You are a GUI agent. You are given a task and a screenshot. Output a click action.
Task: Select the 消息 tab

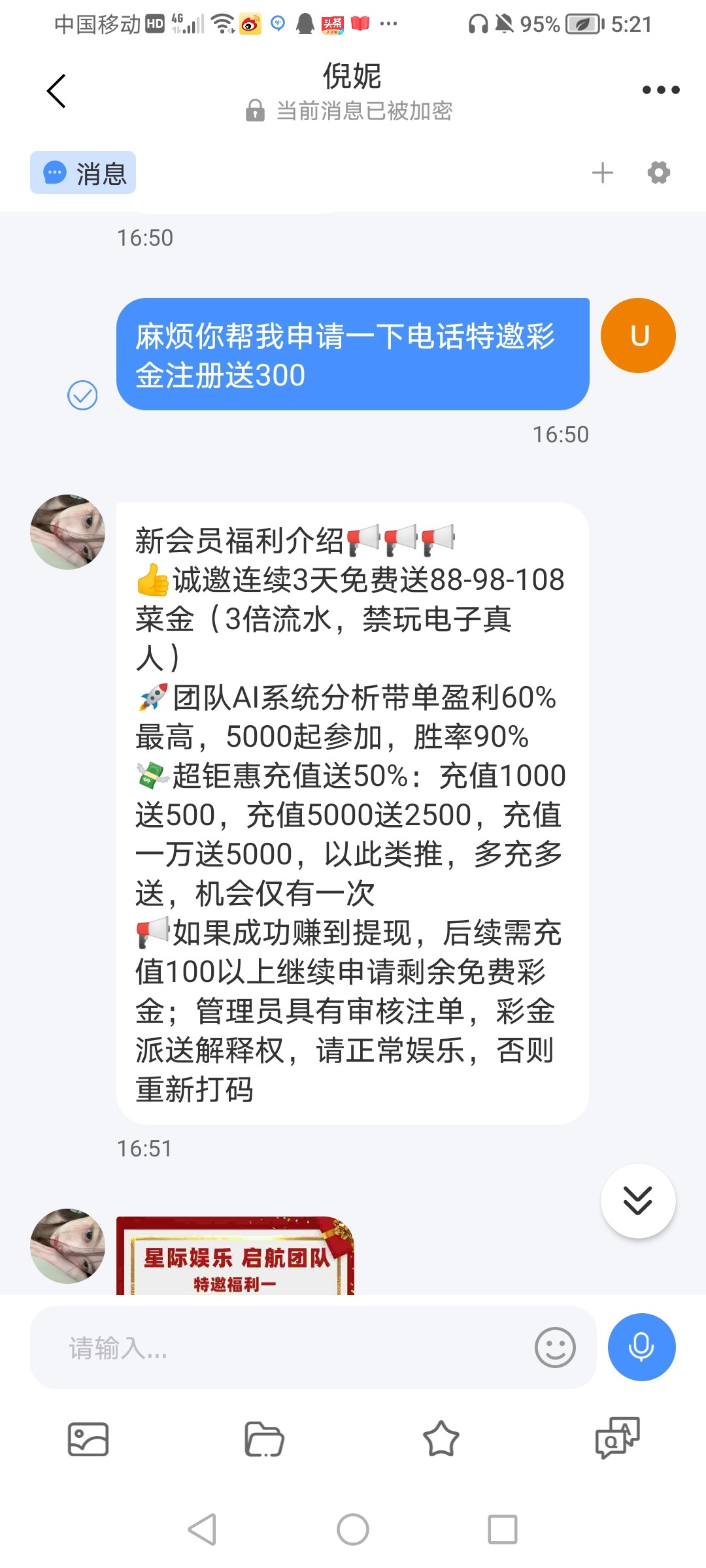click(83, 173)
